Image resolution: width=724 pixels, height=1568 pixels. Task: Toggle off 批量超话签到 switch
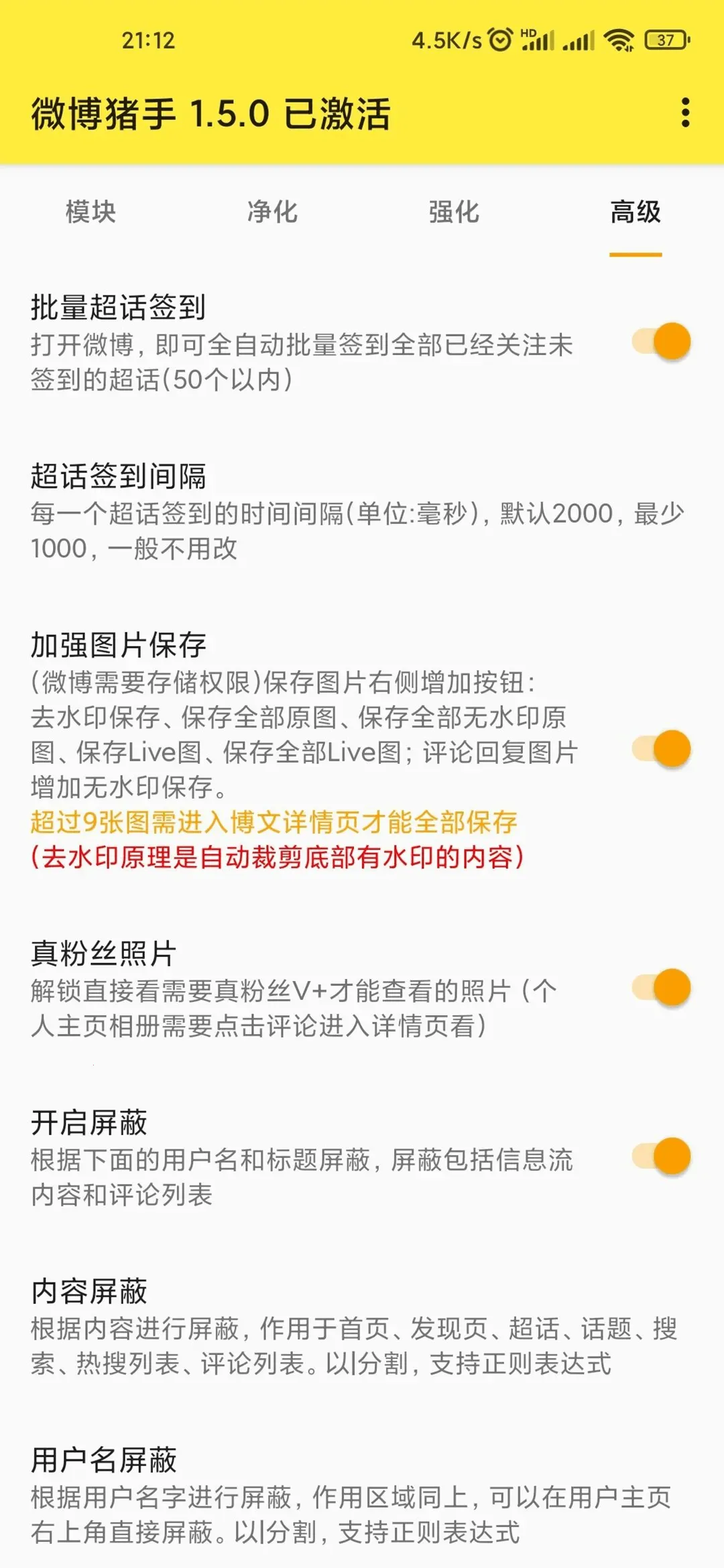click(662, 342)
